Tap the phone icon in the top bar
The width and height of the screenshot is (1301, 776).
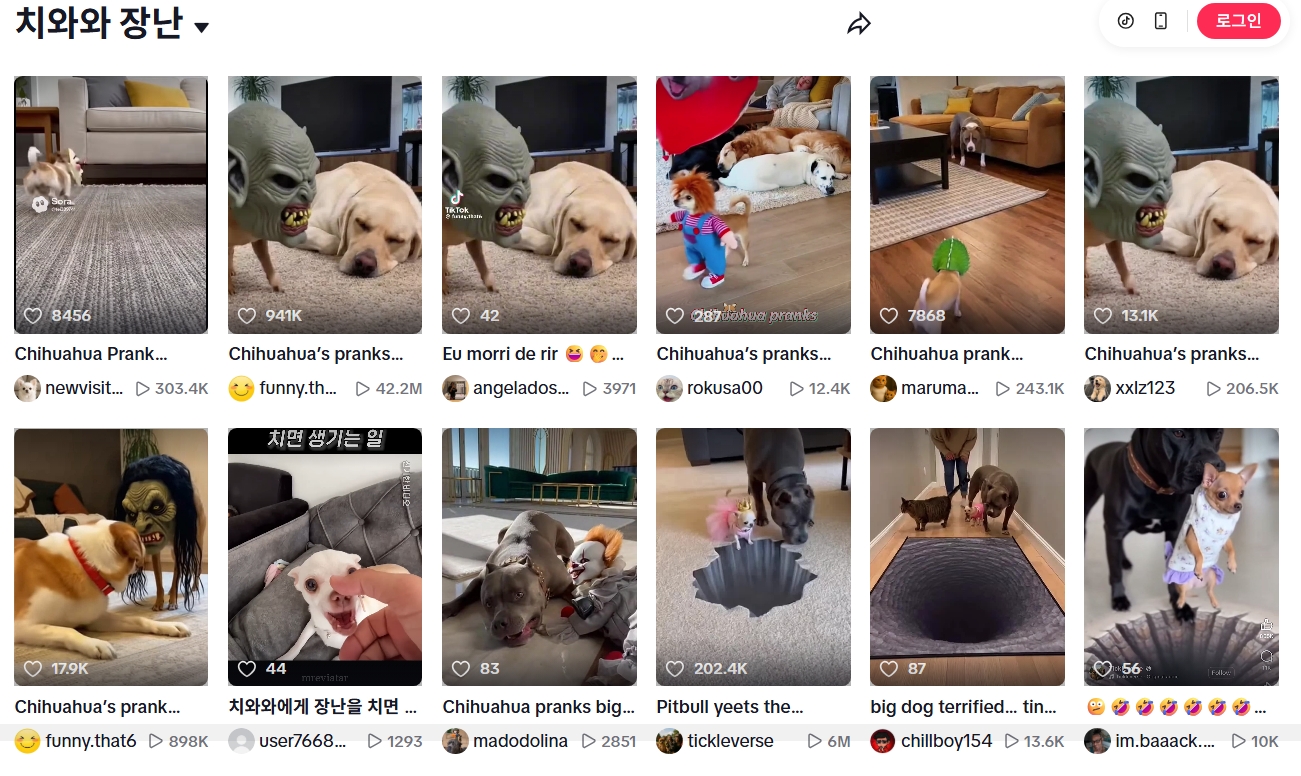[x=1160, y=21]
